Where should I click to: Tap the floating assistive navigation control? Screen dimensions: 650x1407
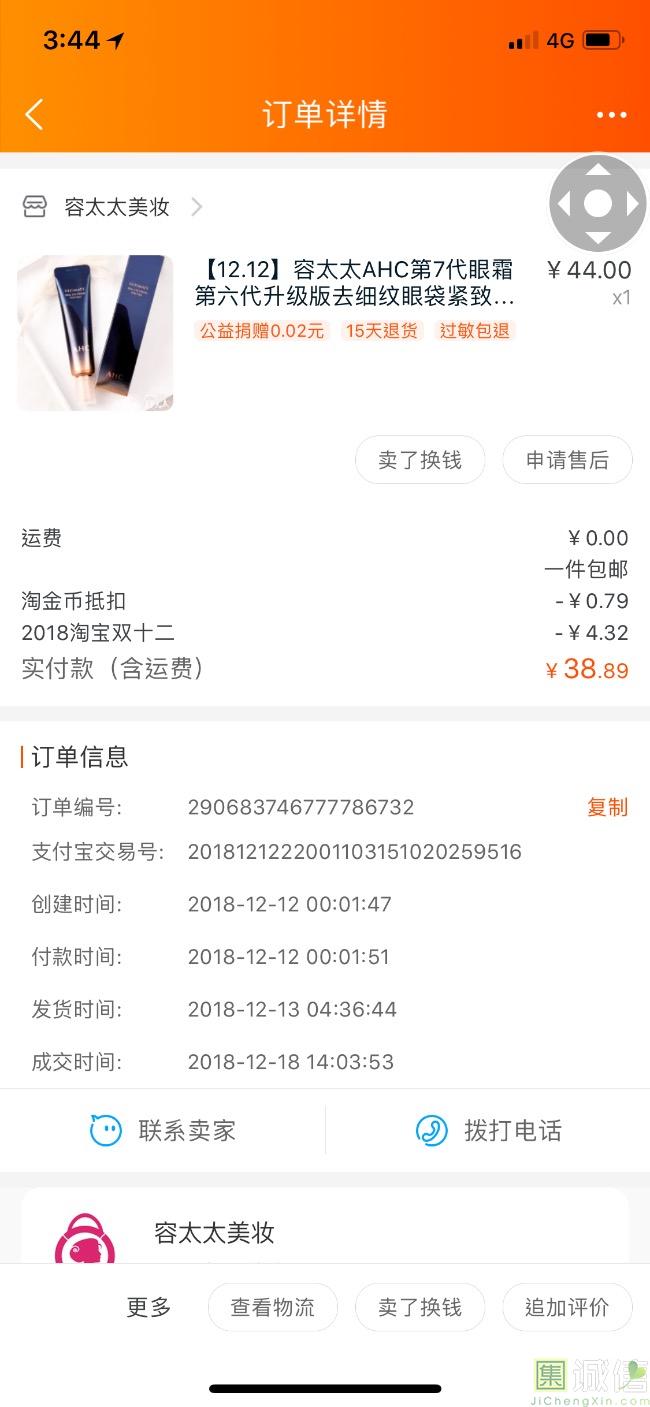pos(597,203)
